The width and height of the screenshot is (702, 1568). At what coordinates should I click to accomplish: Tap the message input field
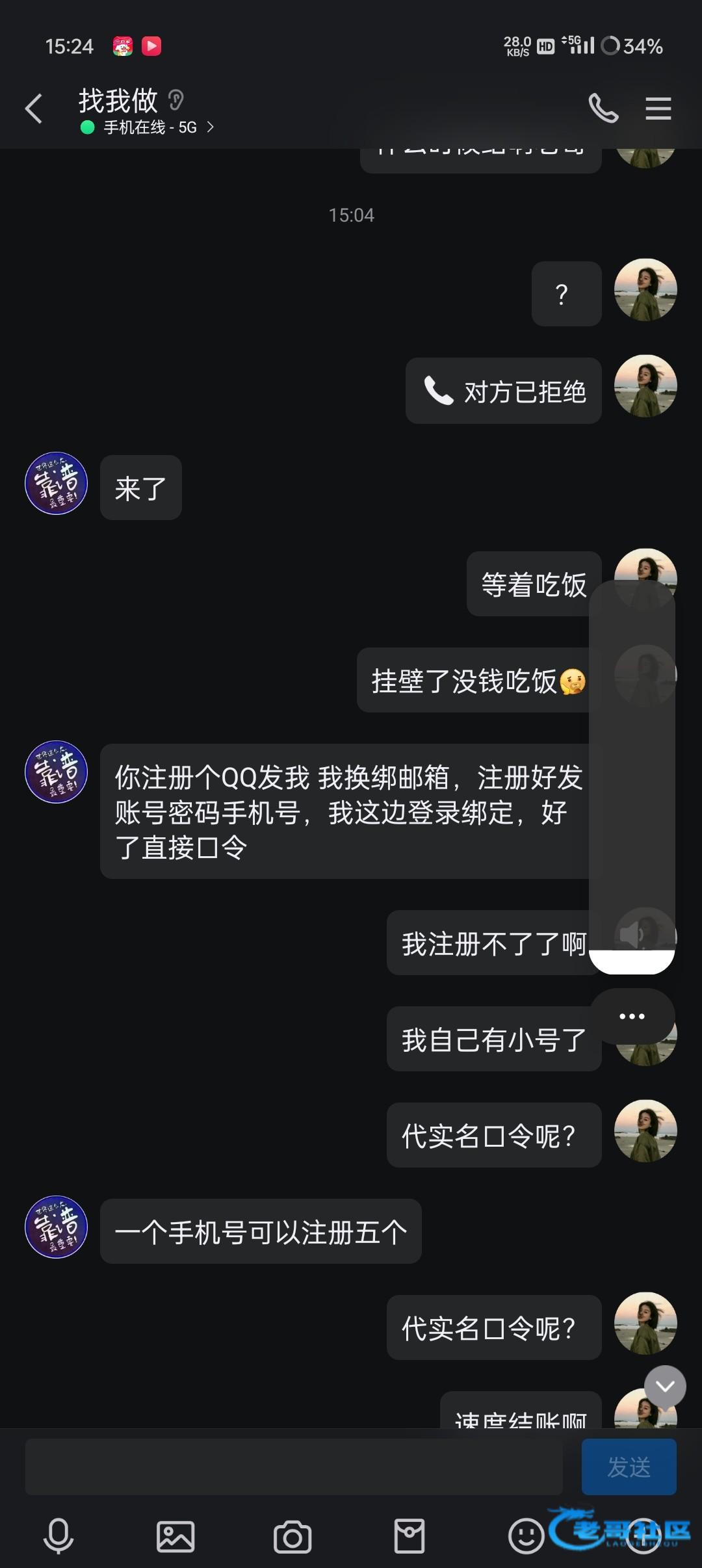tap(294, 1467)
